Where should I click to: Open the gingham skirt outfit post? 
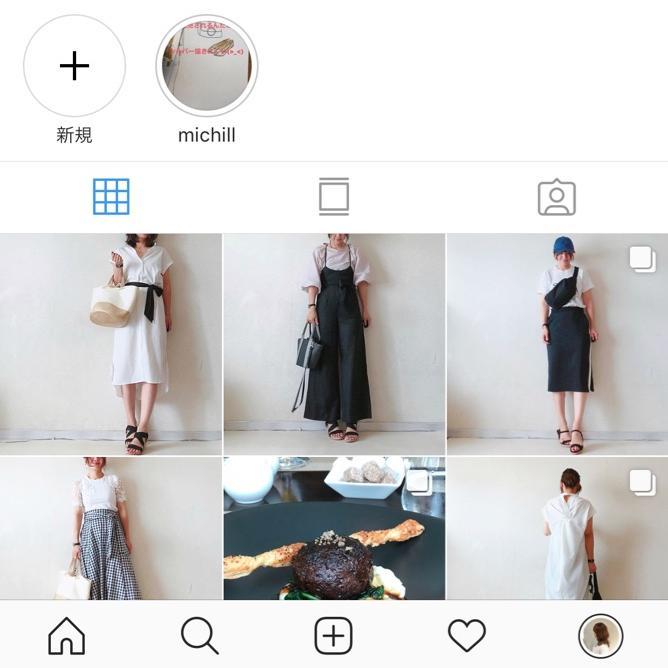coord(111,528)
